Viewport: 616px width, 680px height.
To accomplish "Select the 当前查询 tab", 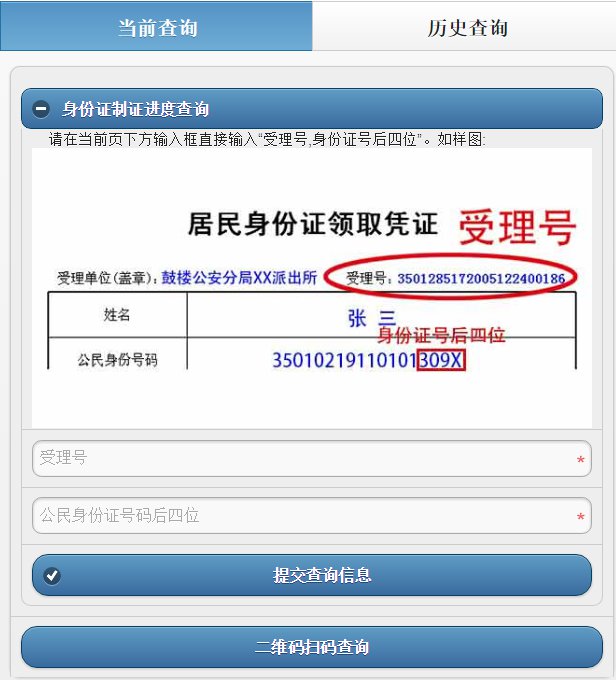I will click(x=156, y=27).
